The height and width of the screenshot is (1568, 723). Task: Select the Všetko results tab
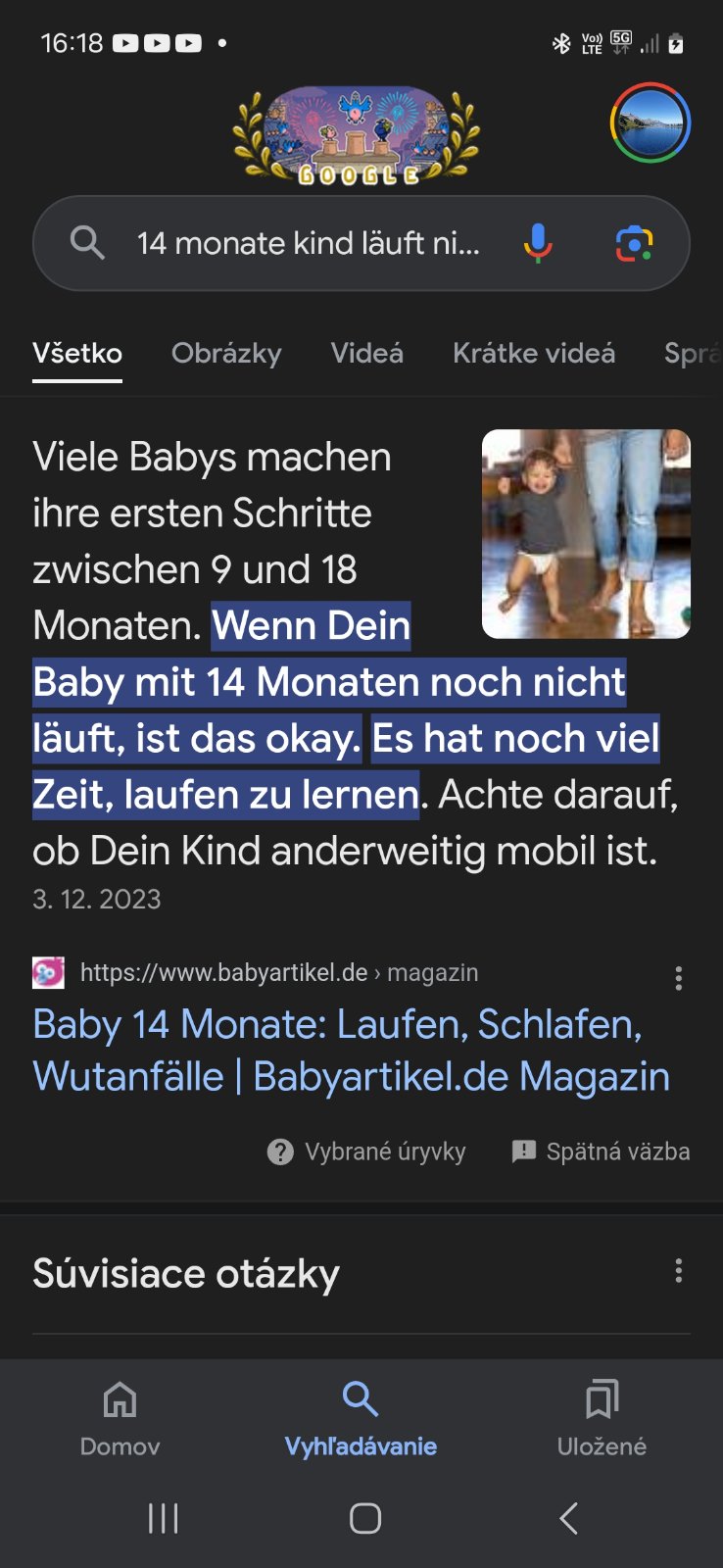coord(77,353)
